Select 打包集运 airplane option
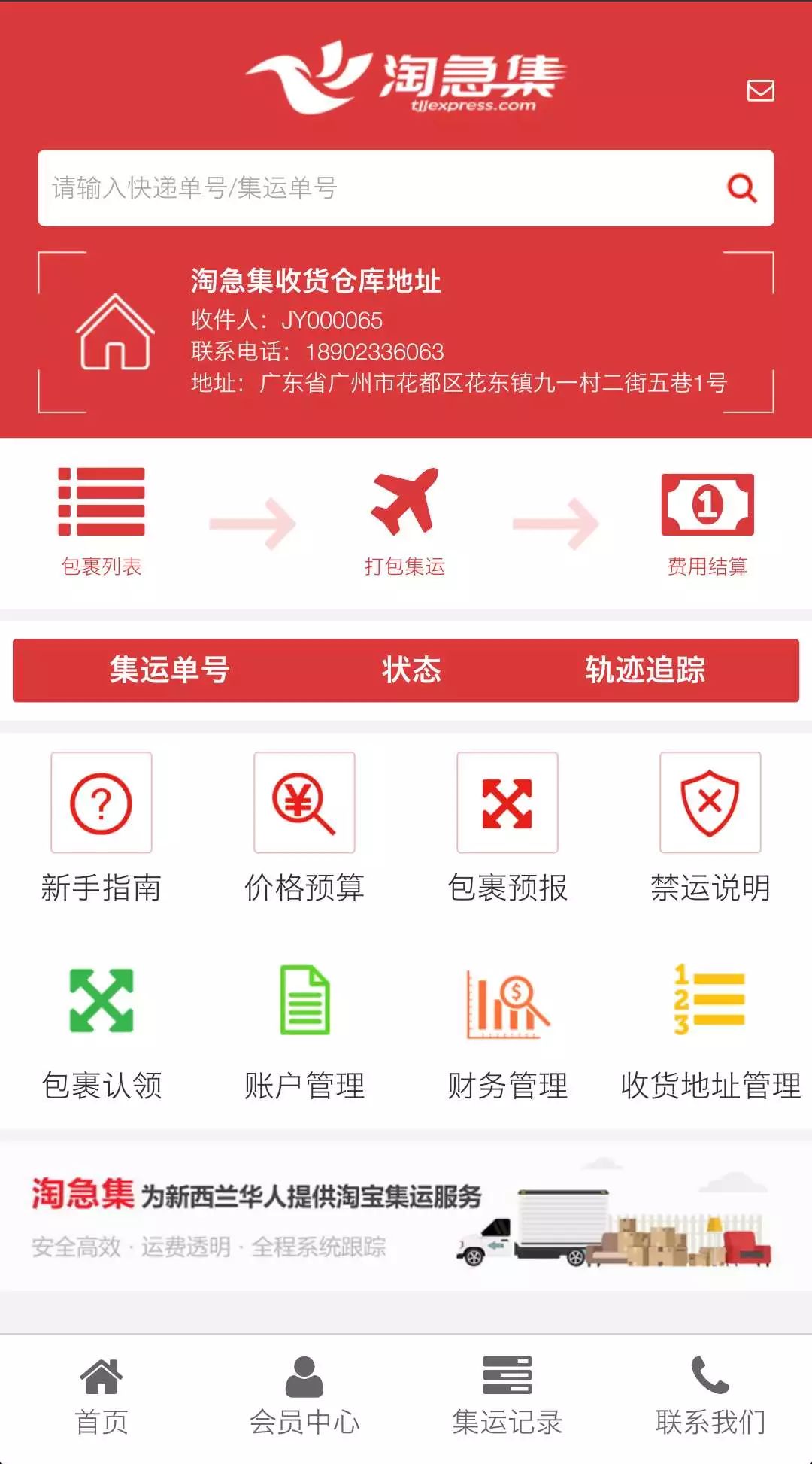The height and width of the screenshot is (1464, 812). point(404,521)
